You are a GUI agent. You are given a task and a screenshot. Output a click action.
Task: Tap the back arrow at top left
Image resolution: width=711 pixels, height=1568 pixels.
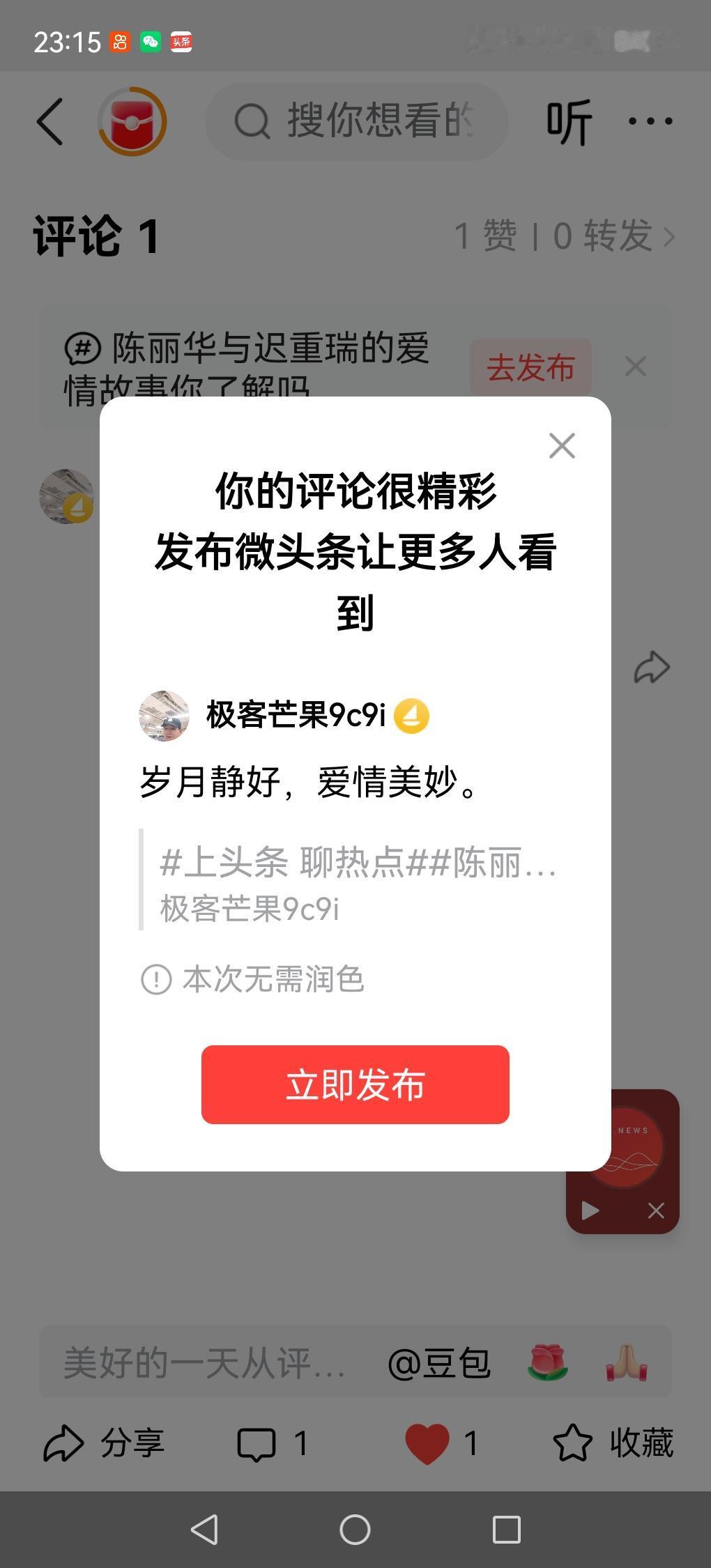coord(49,121)
